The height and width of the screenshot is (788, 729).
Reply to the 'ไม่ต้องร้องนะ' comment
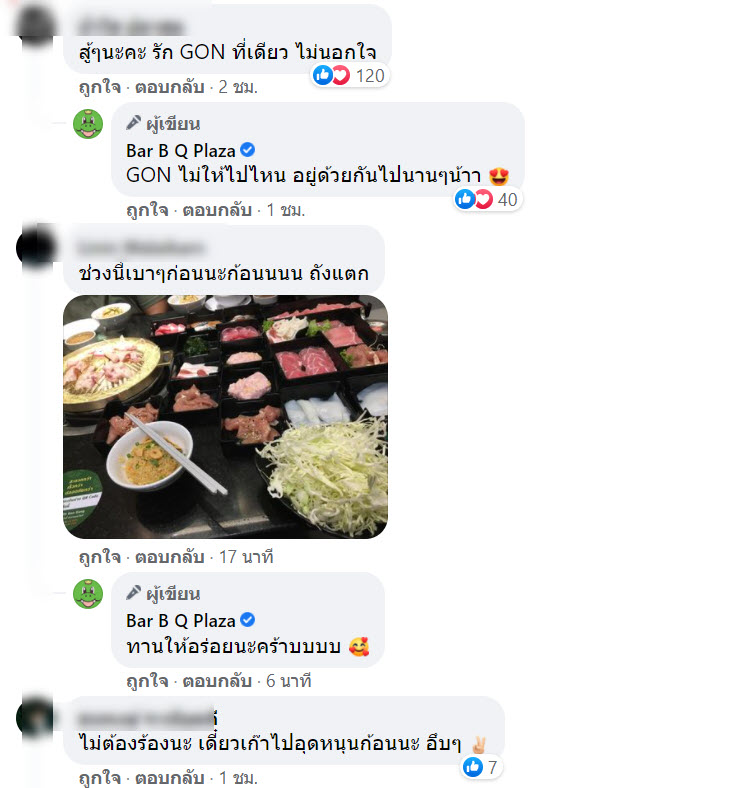(168, 777)
